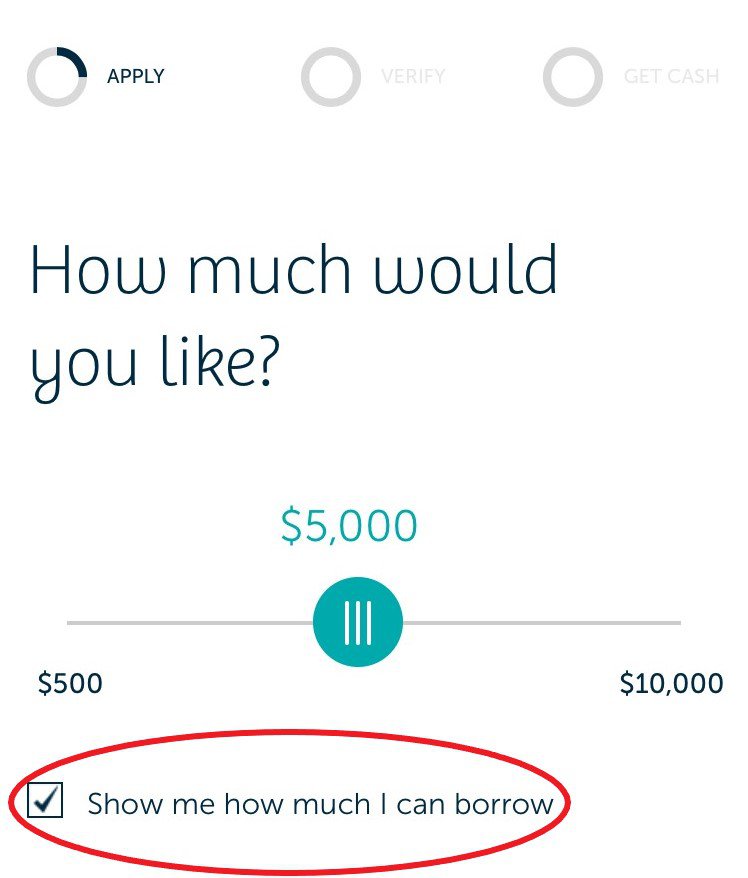748x878 pixels.
Task: Click the circled checkbox area highlighted in red
Action: (45, 800)
